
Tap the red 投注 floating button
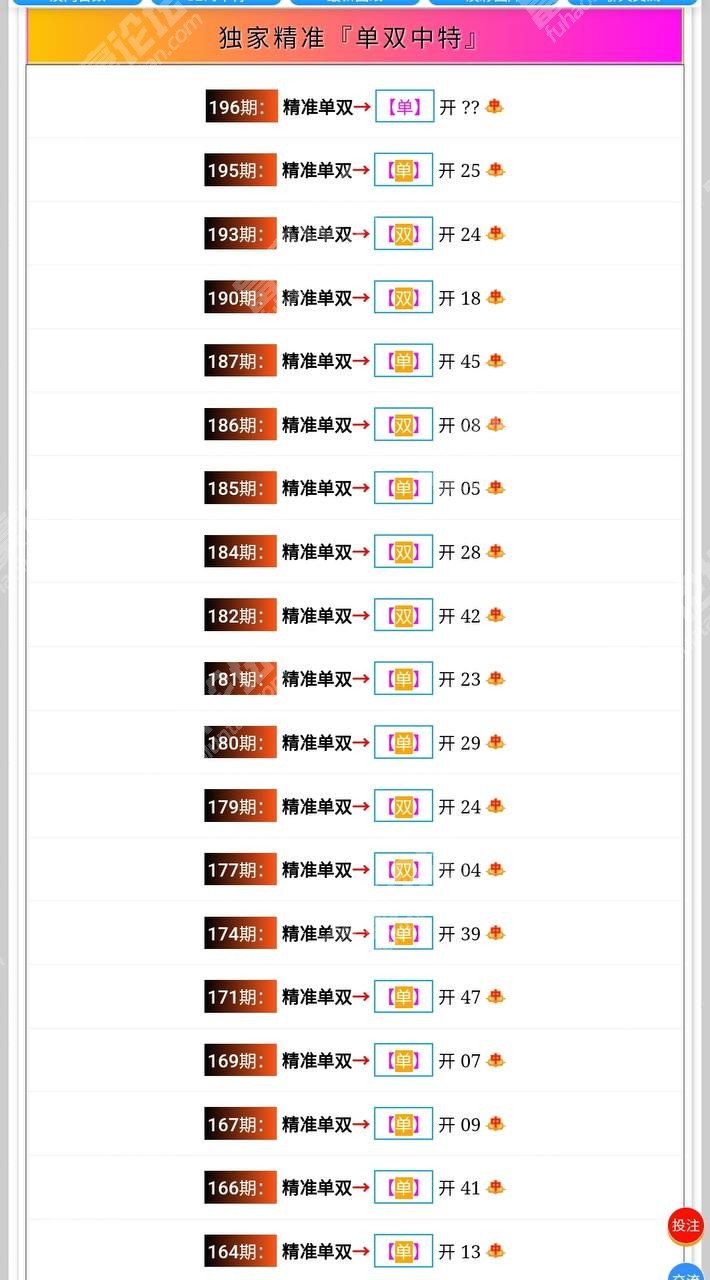click(686, 1226)
